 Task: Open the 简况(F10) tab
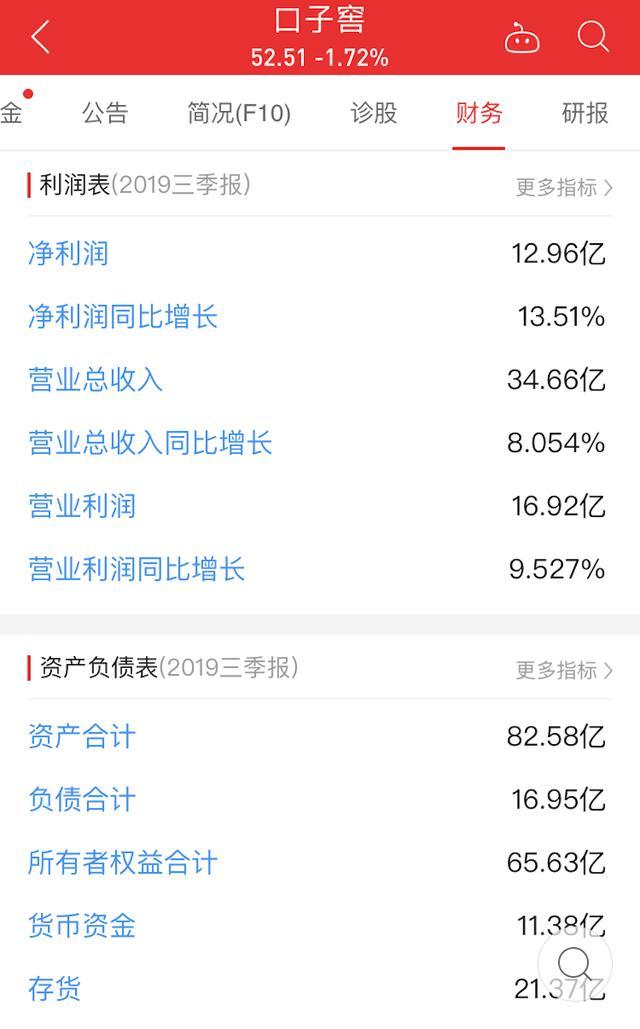[x=239, y=113]
